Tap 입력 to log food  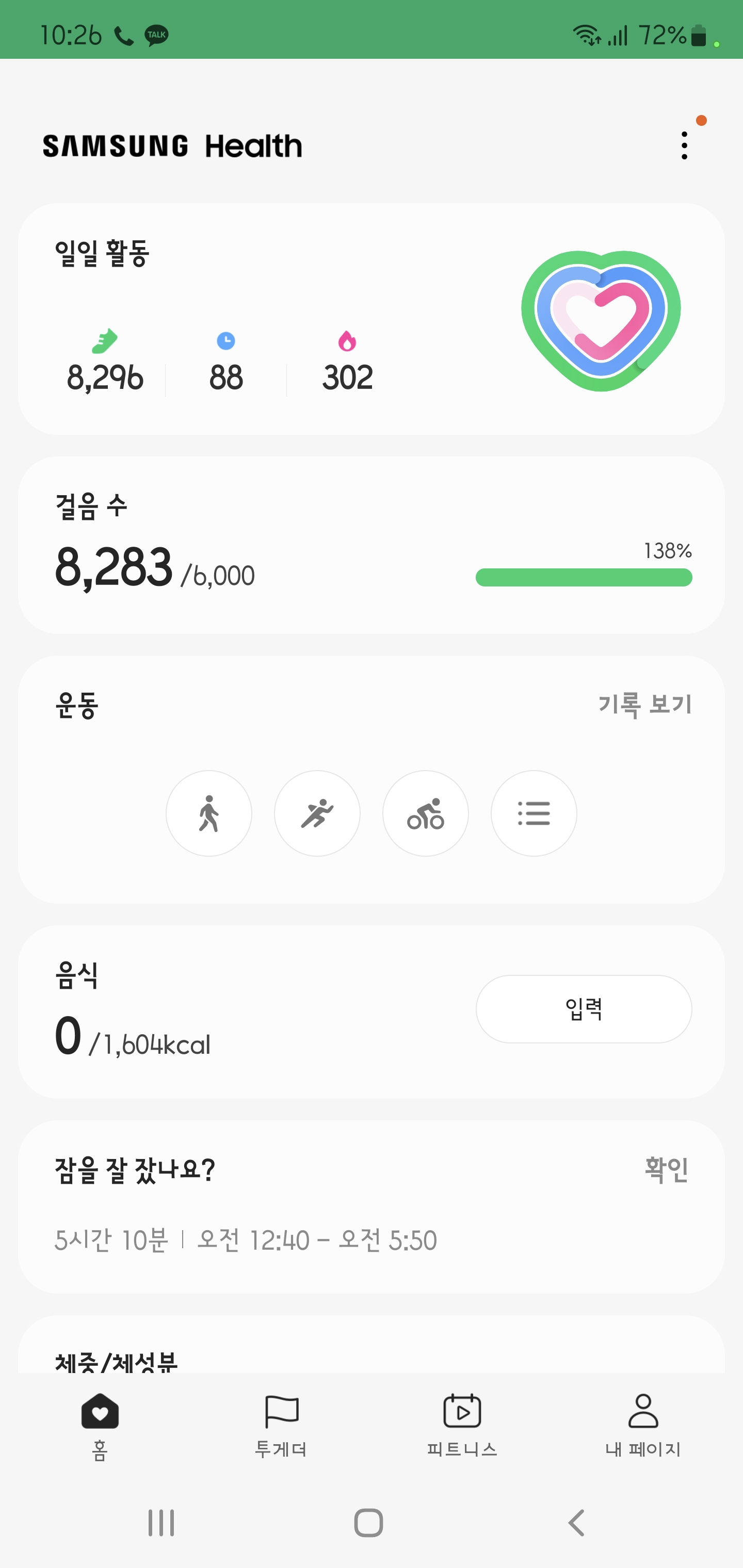(584, 1009)
